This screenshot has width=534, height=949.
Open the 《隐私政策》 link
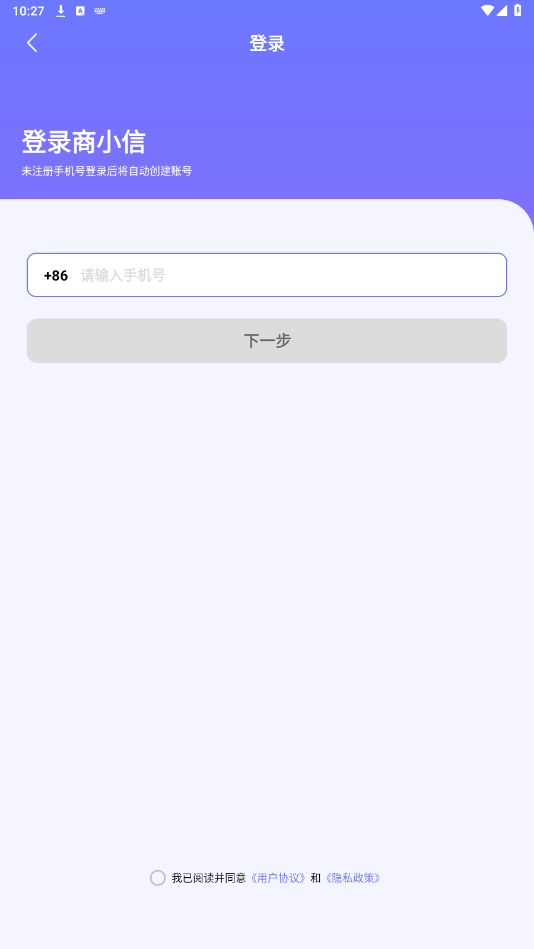[353, 878]
